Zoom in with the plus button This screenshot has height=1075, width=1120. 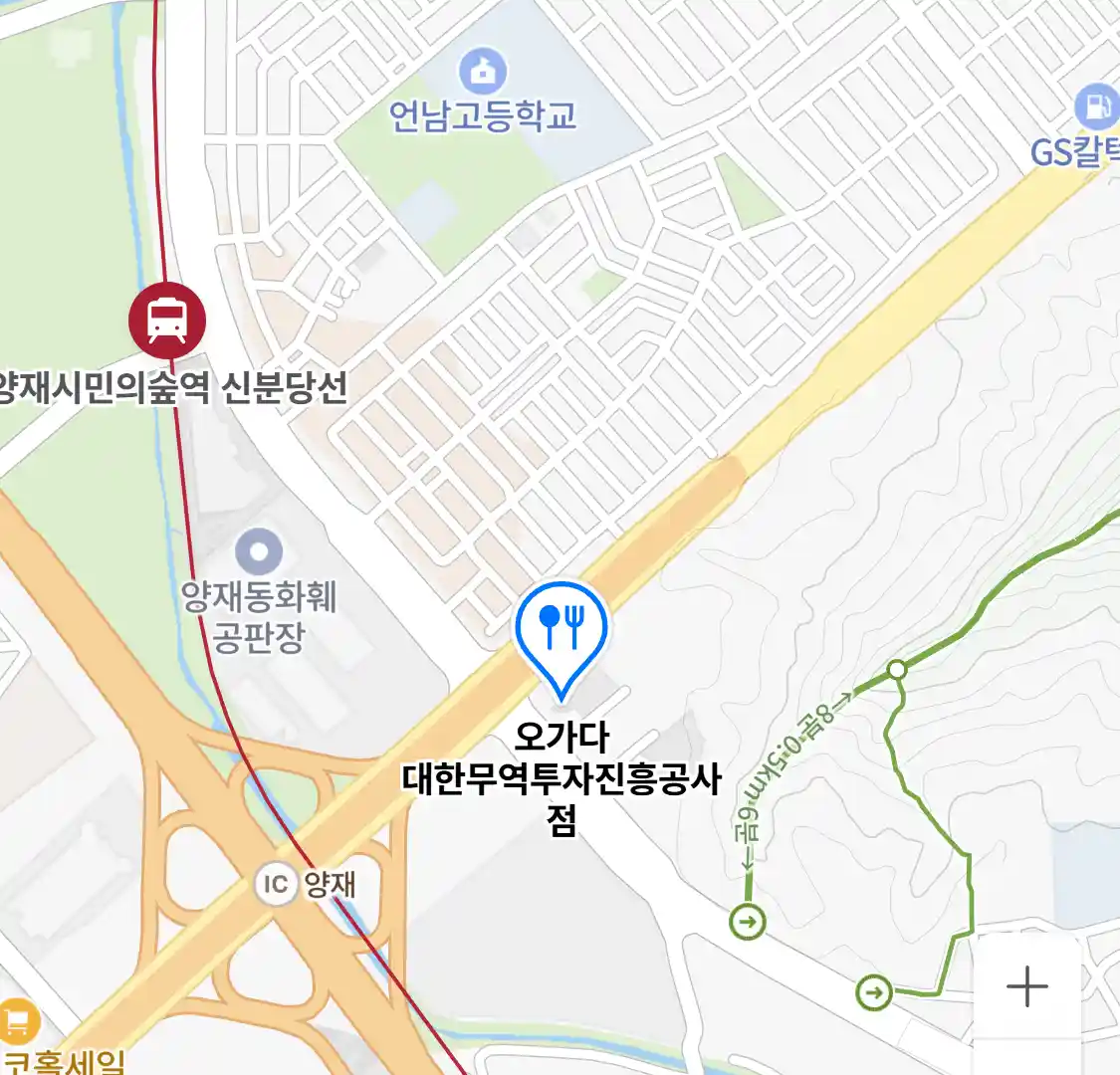pyautogui.click(x=1026, y=986)
